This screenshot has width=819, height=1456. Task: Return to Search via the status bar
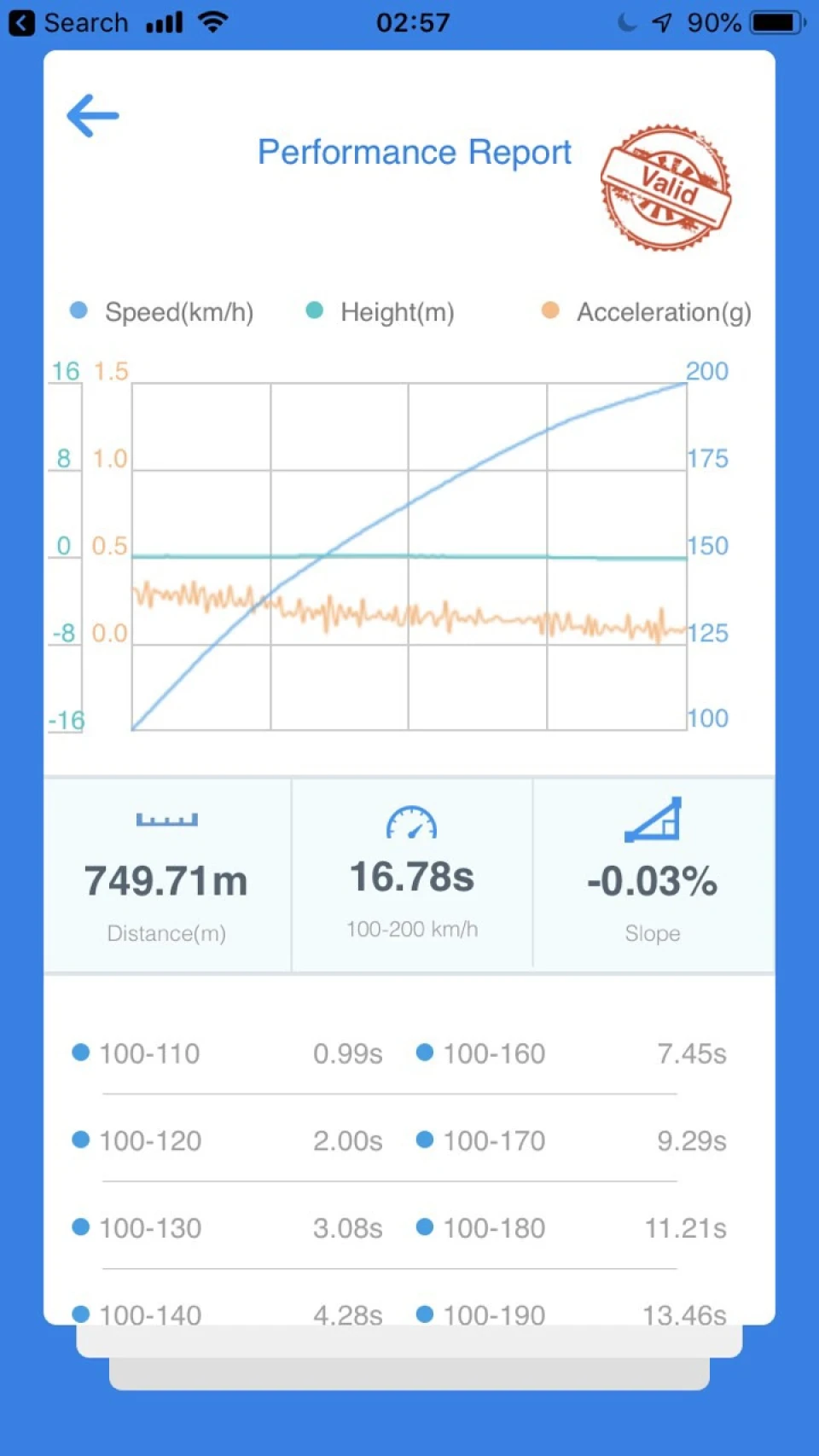68,22
